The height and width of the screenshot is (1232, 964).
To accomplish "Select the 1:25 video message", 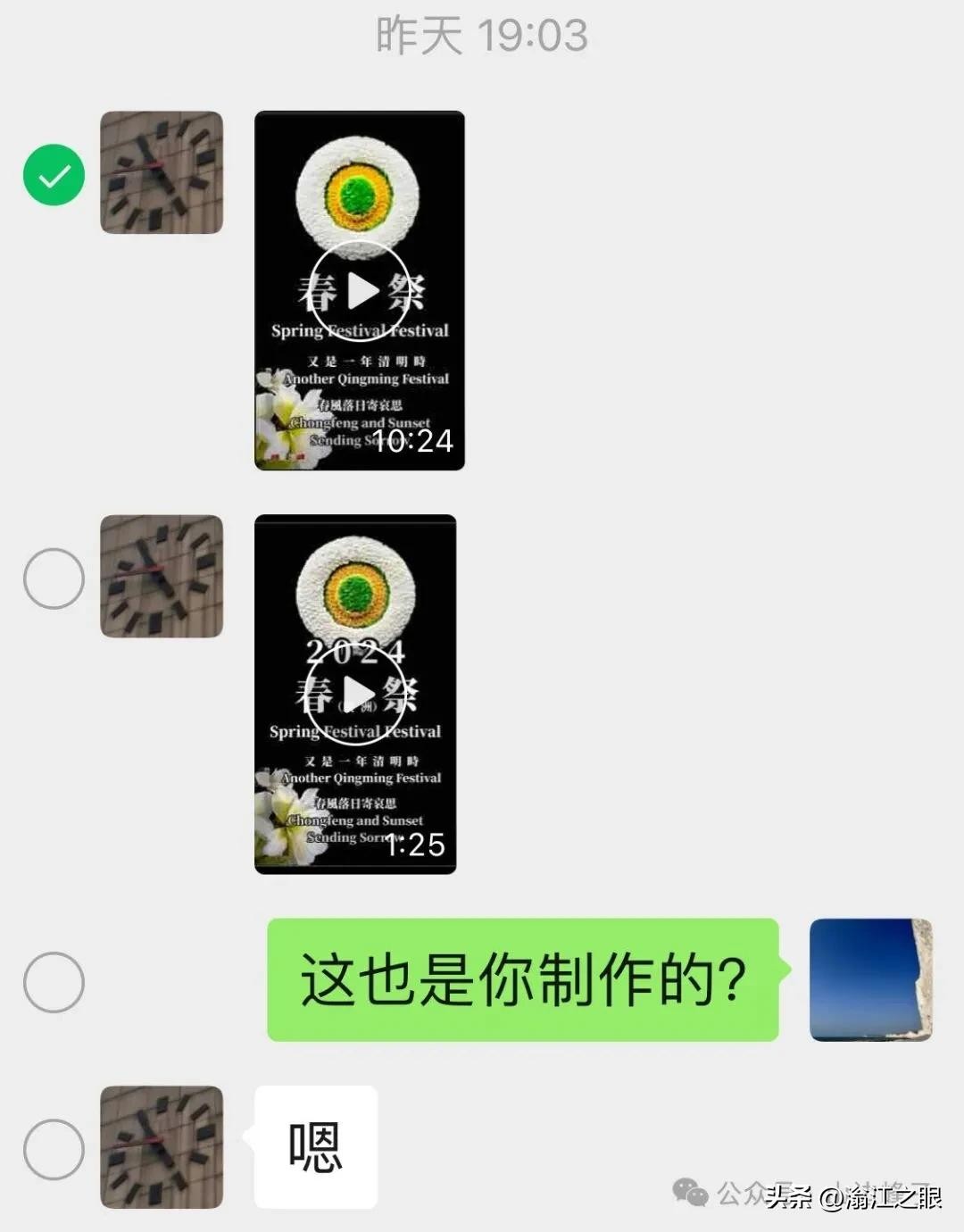I will click(54, 579).
